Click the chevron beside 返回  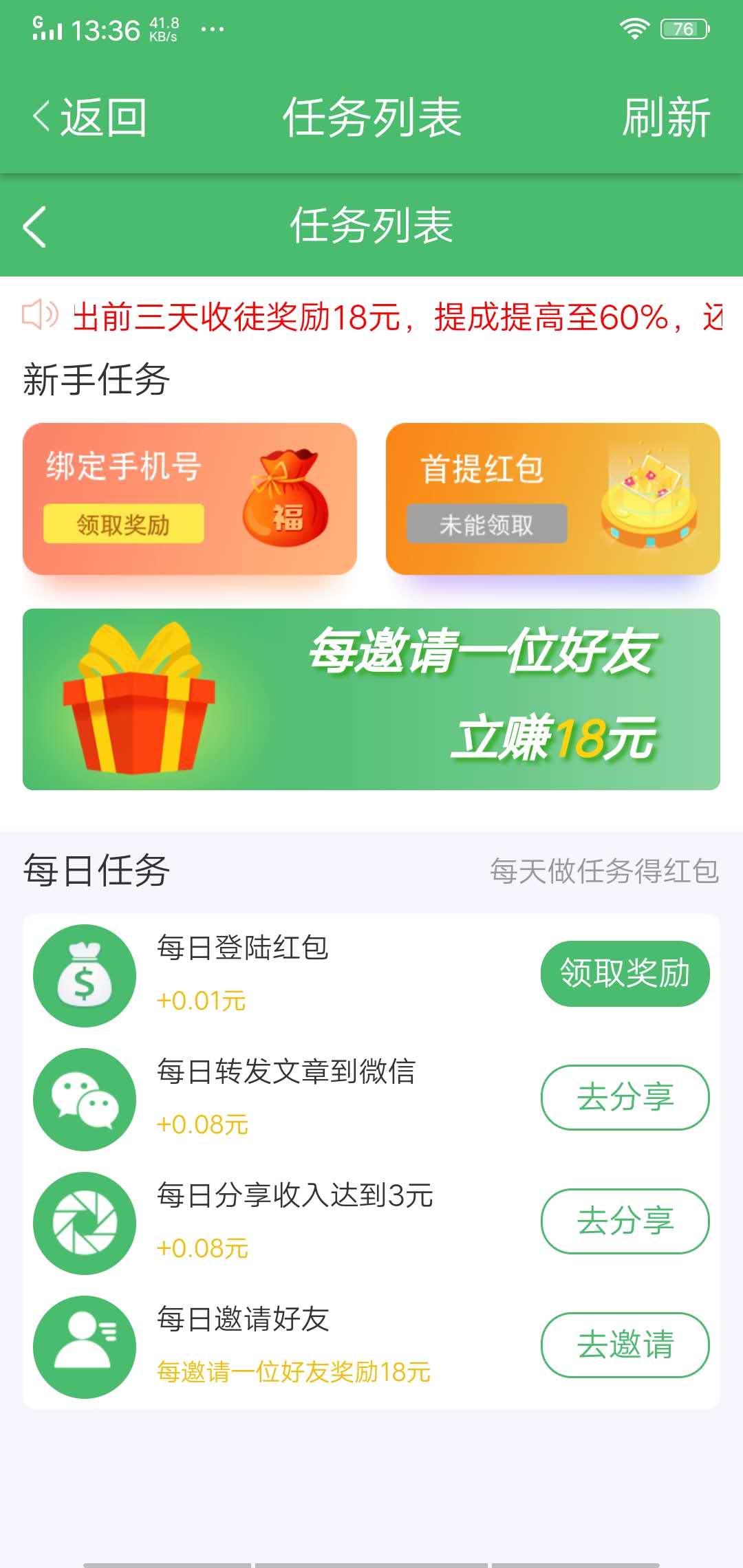click(41, 117)
